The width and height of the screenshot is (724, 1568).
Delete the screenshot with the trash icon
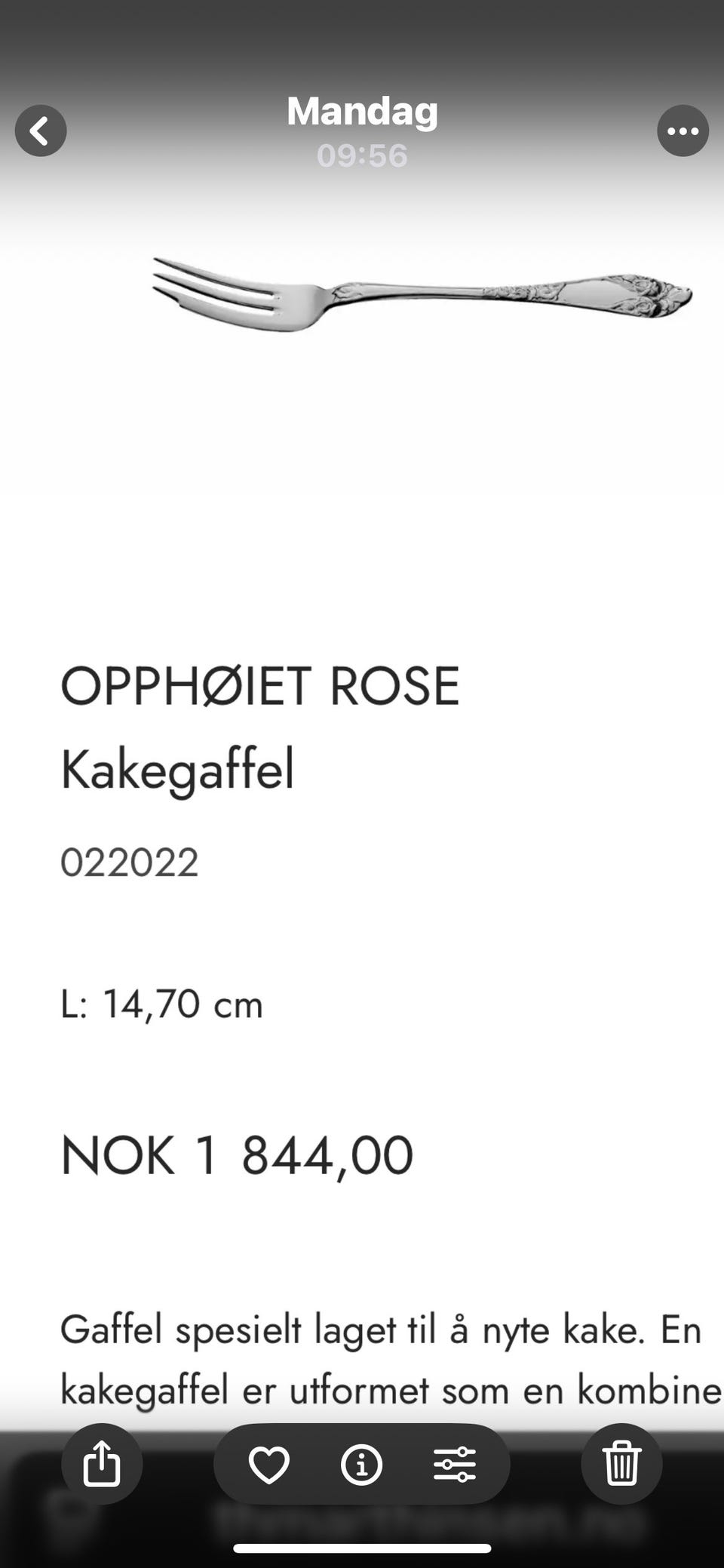coord(621,1462)
